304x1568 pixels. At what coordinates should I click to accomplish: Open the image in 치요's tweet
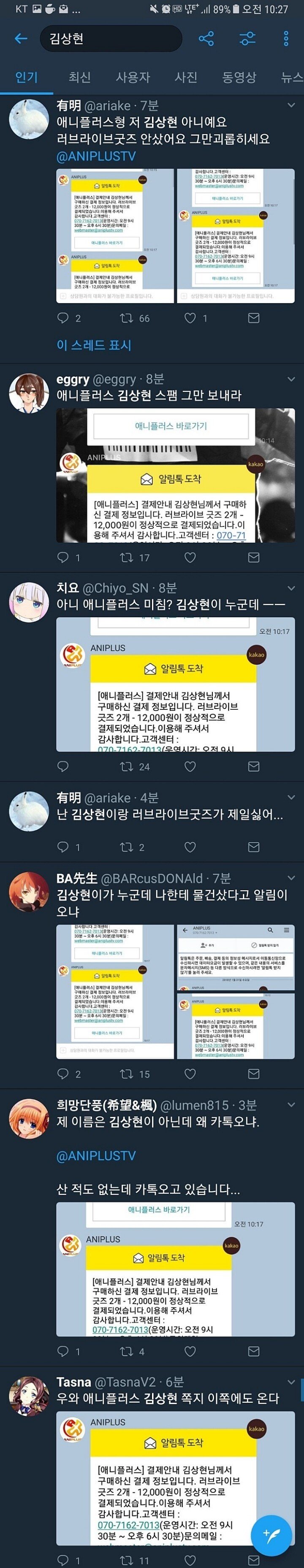(175, 685)
